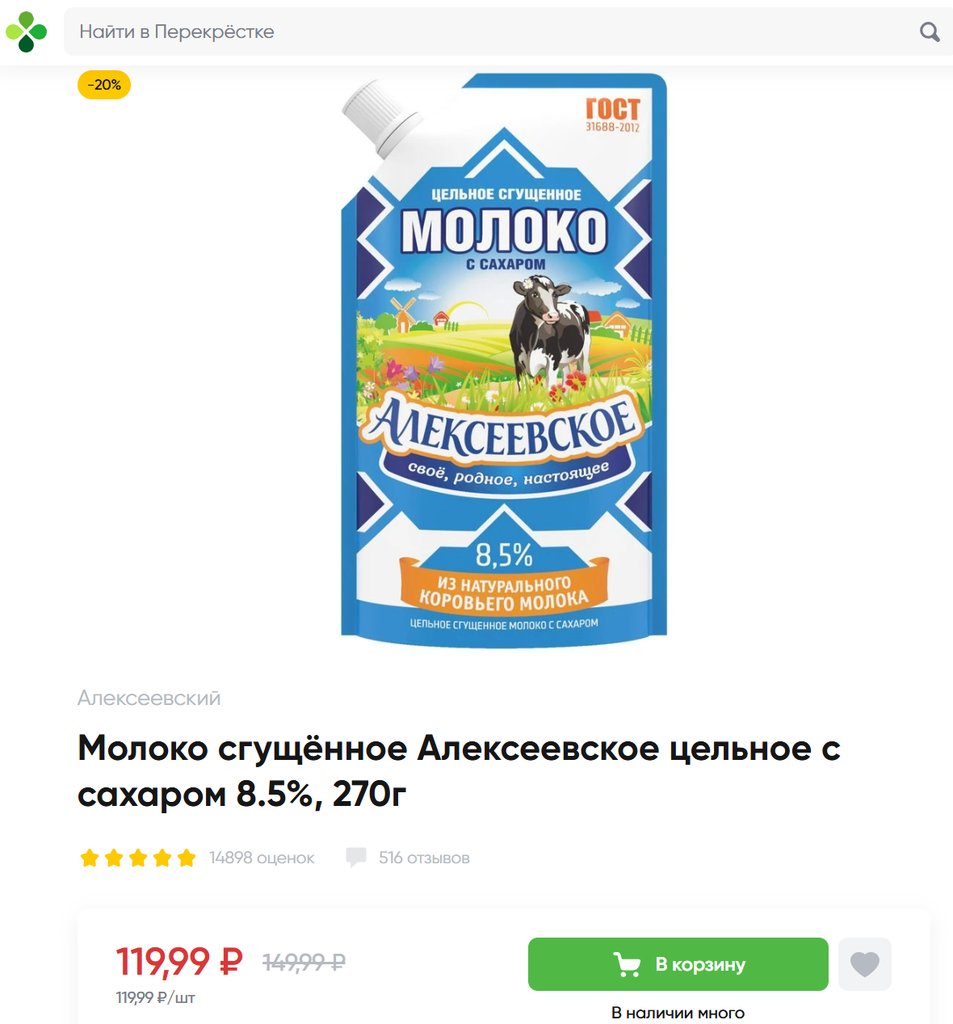
Task: View the 14898 оценок ratings
Action: click(x=261, y=858)
